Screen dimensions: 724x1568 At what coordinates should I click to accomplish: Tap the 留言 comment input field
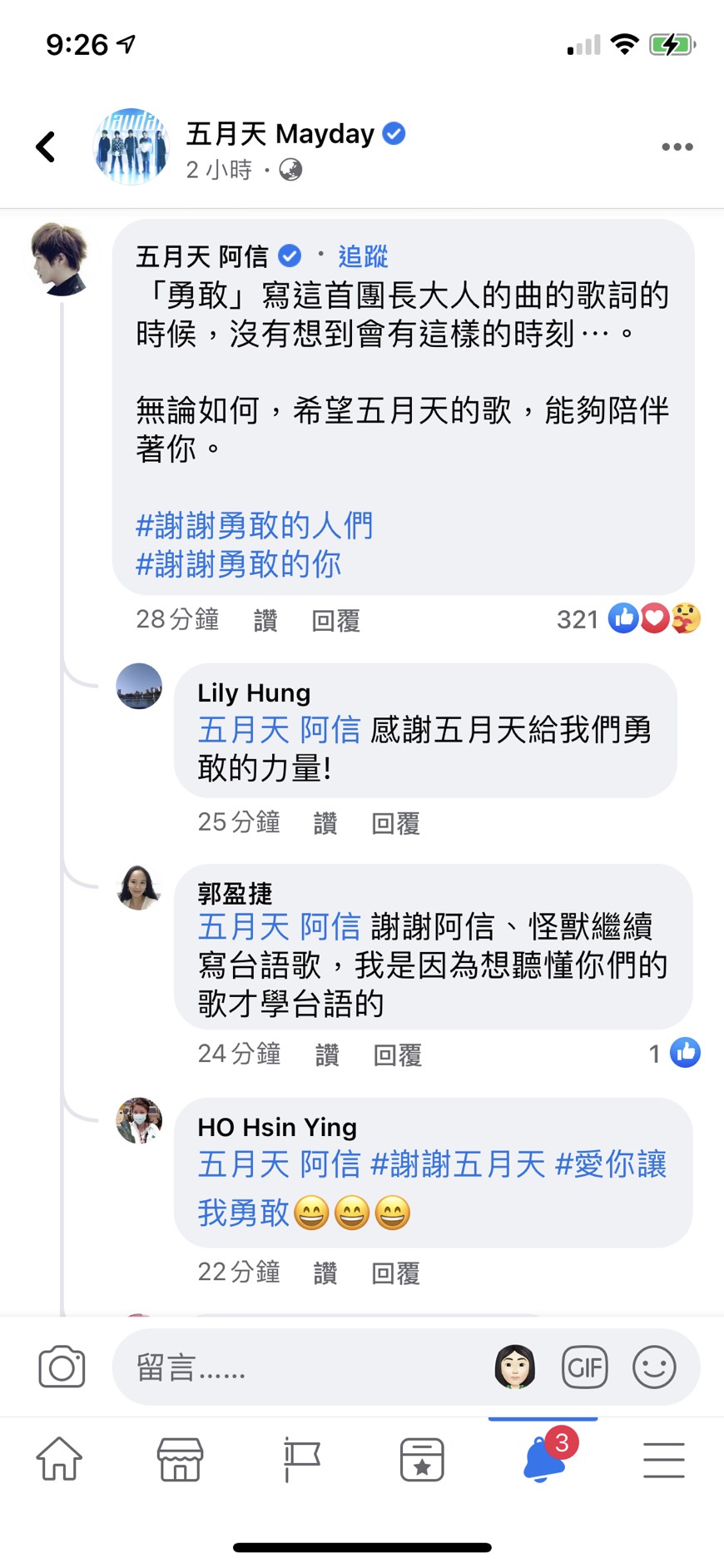300,1367
